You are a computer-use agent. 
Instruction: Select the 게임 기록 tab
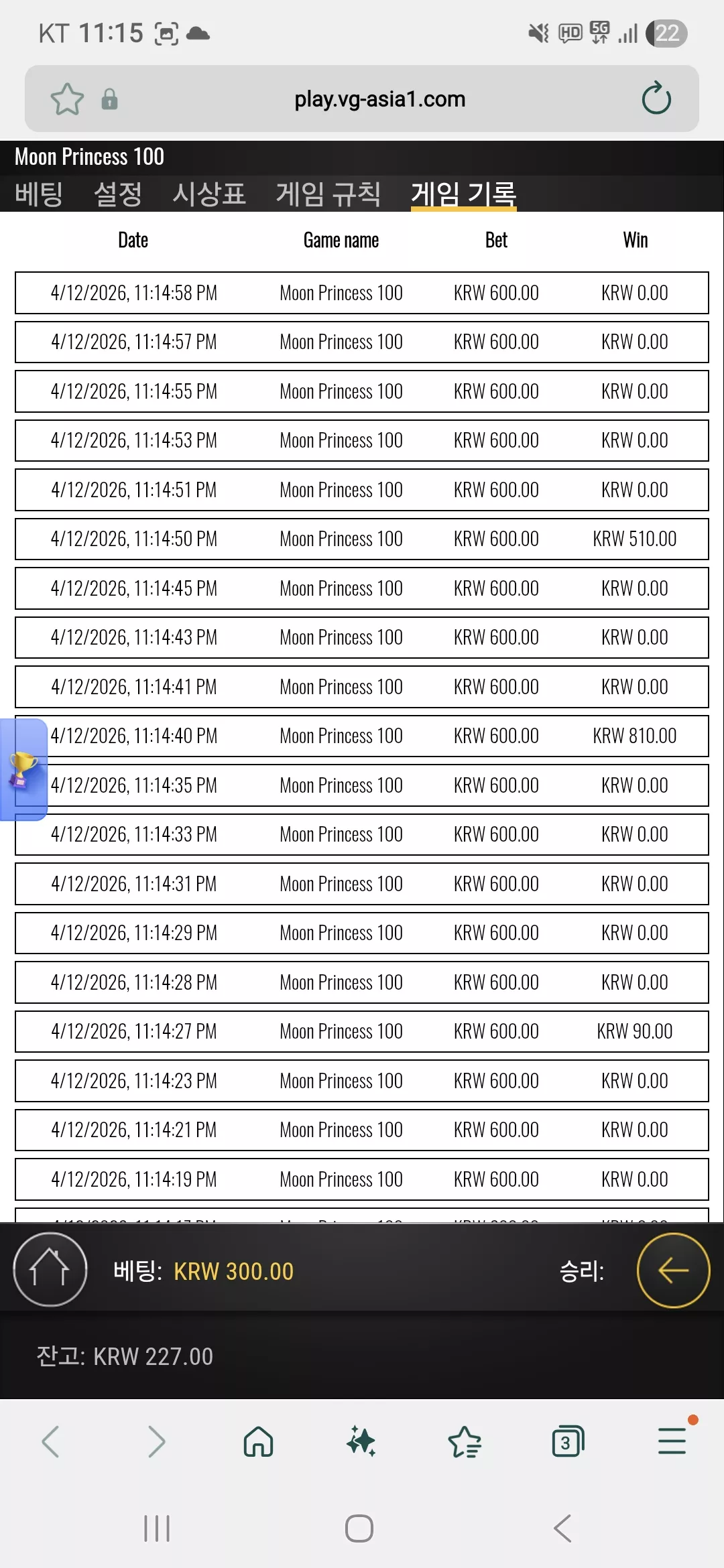[463, 194]
